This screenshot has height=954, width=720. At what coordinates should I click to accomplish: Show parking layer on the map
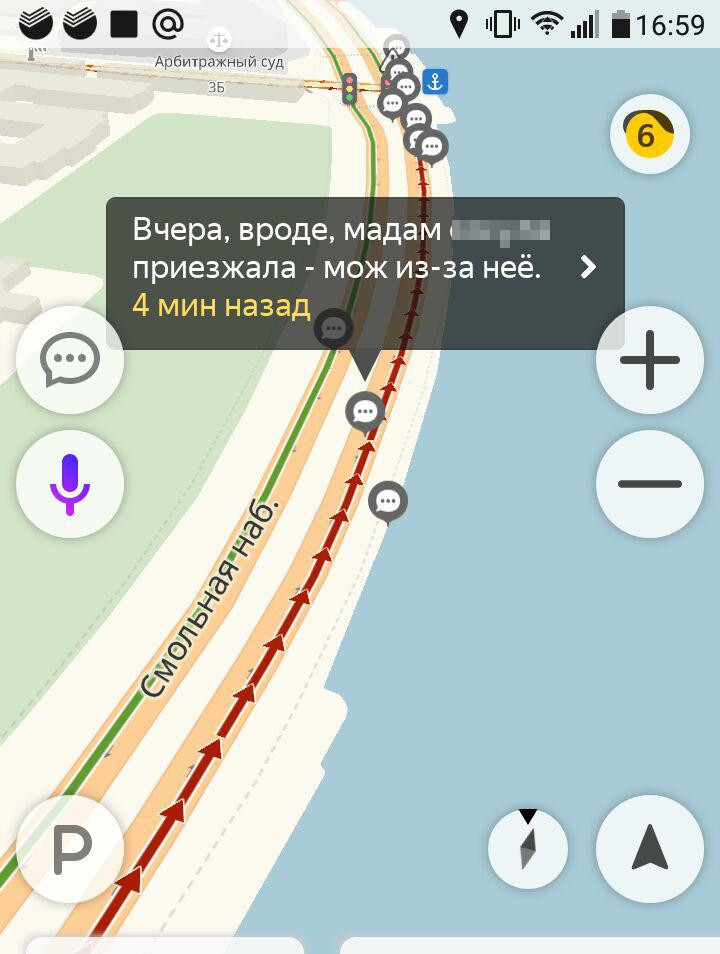coord(70,849)
